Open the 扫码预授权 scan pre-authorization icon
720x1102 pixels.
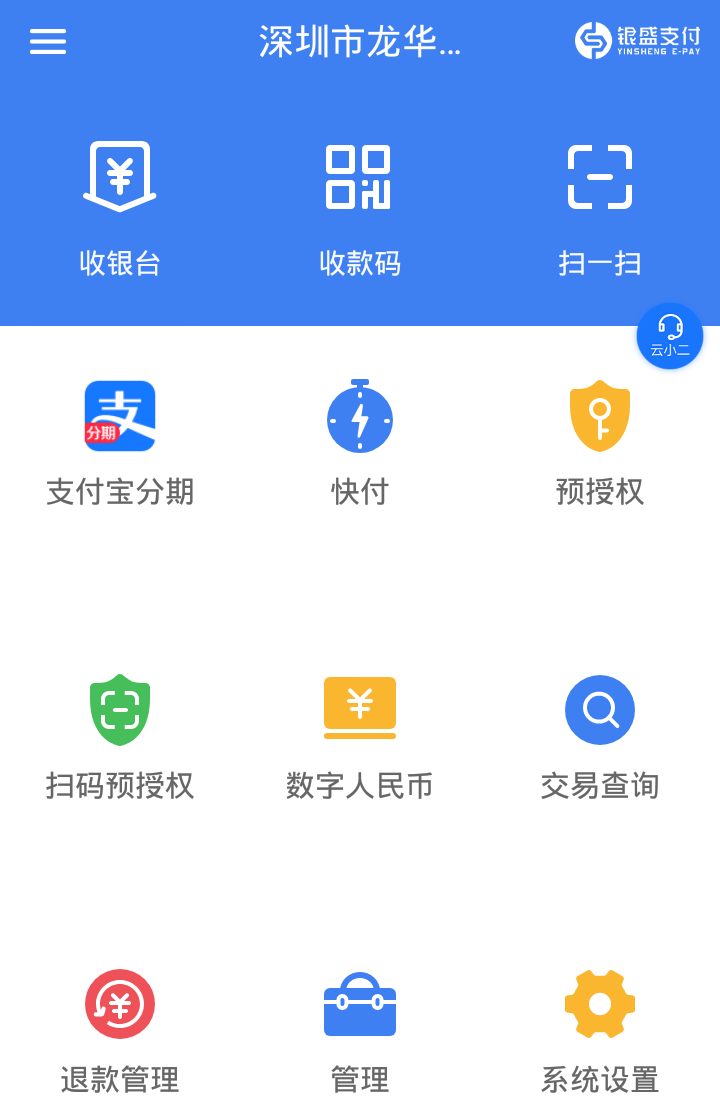(120, 709)
